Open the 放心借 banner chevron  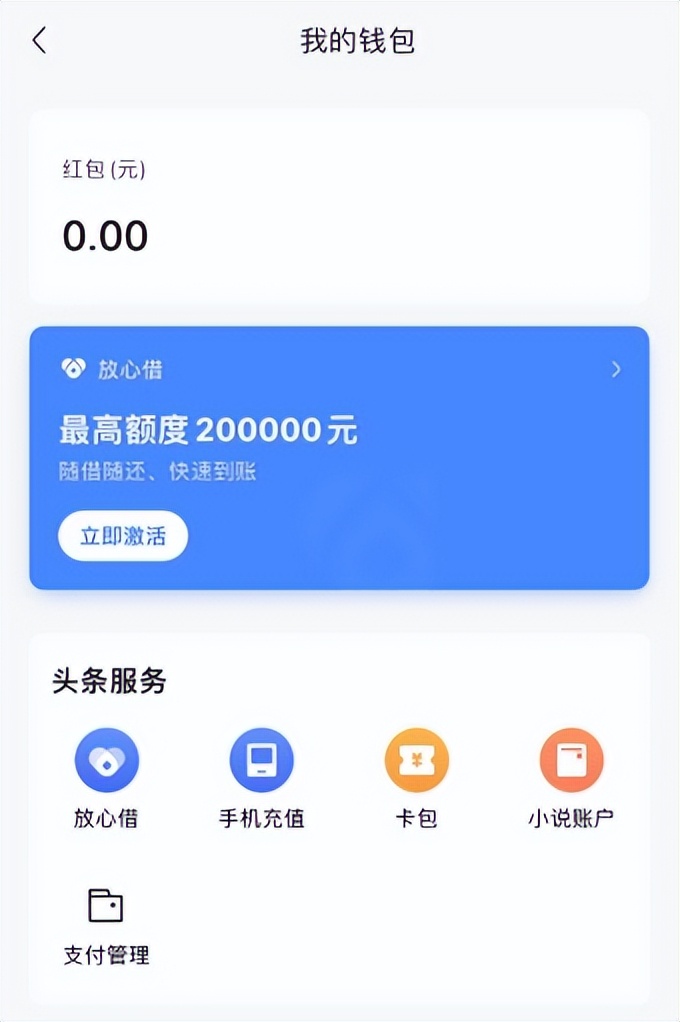pos(616,370)
